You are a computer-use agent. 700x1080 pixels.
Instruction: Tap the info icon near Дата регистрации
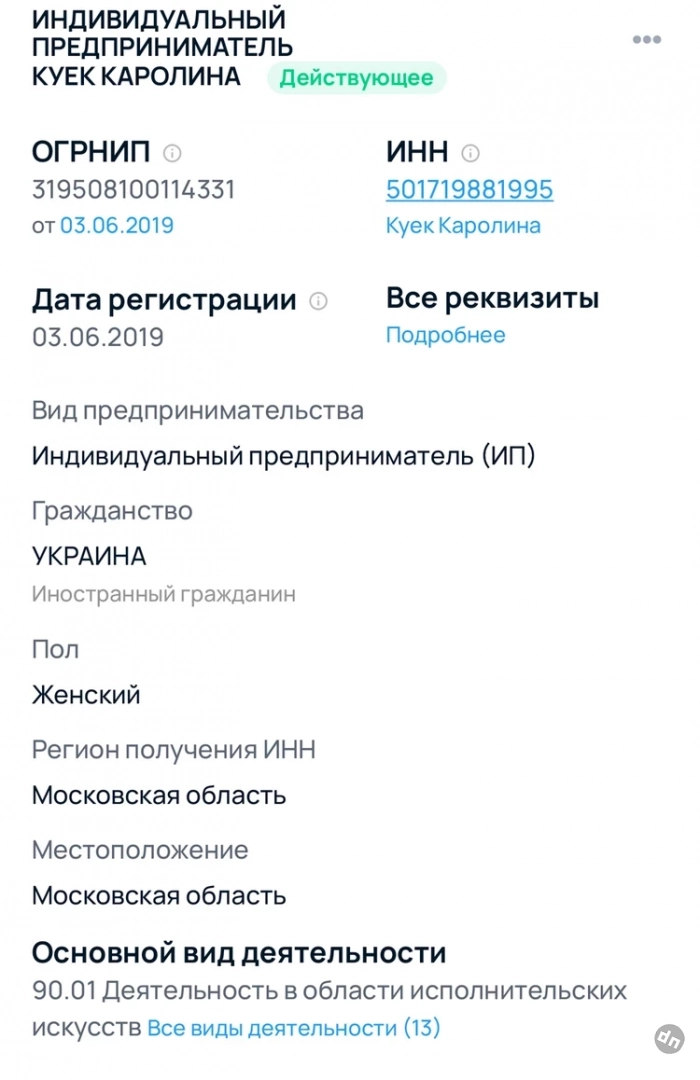tap(319, 300)
